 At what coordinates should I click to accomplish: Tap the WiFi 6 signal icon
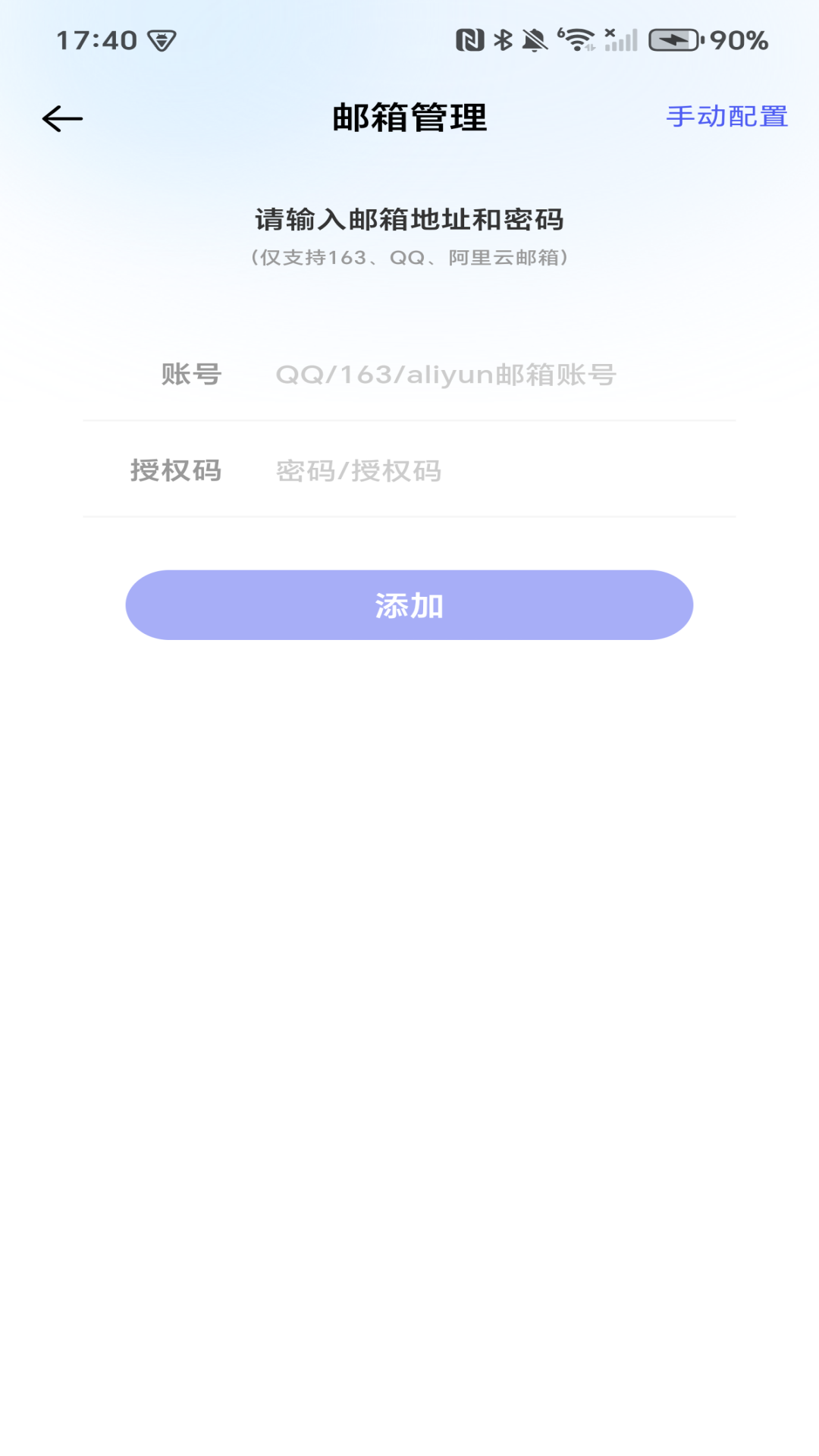point(578,39)
